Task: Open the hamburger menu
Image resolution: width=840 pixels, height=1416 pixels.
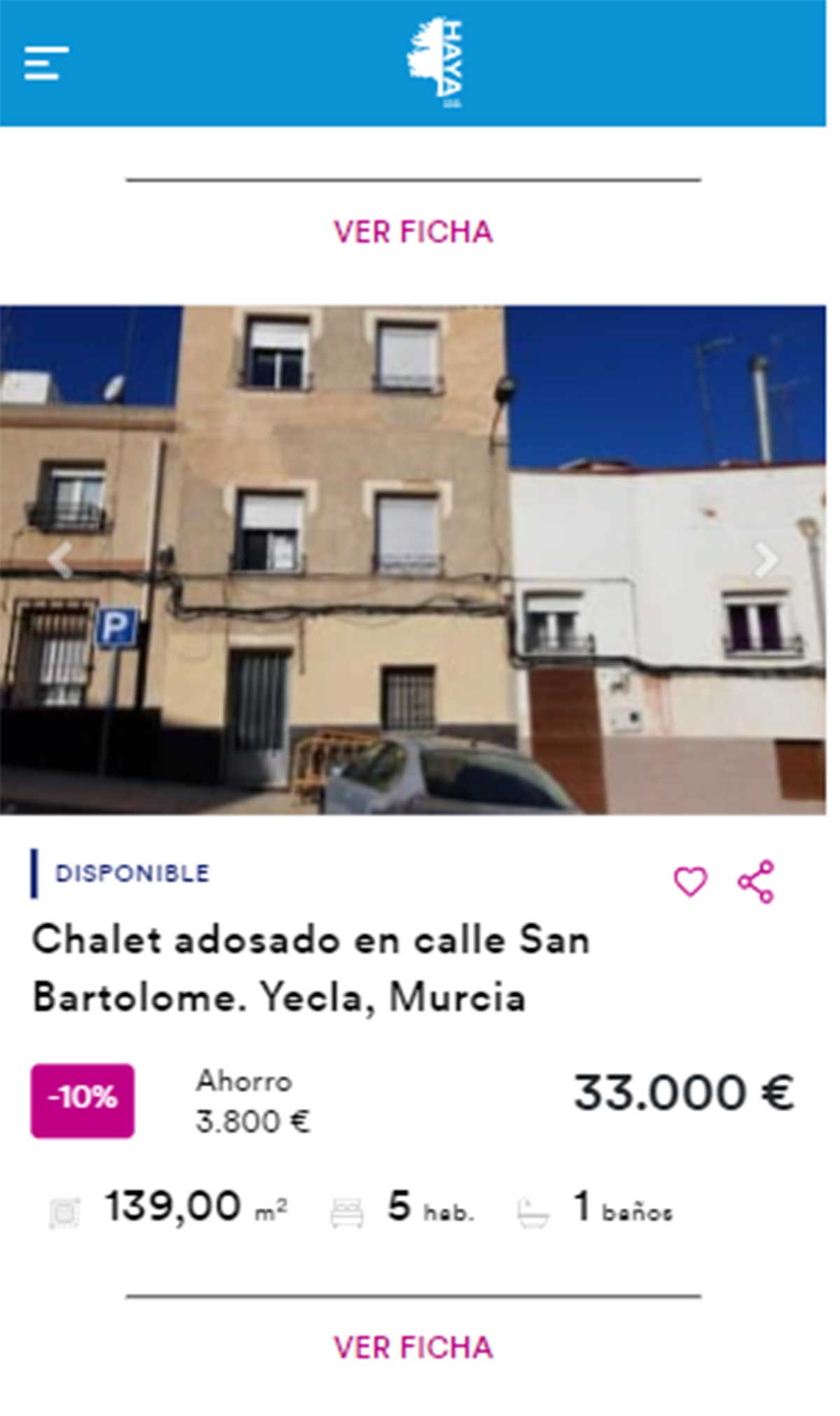Action: click(x=46, y=63)
